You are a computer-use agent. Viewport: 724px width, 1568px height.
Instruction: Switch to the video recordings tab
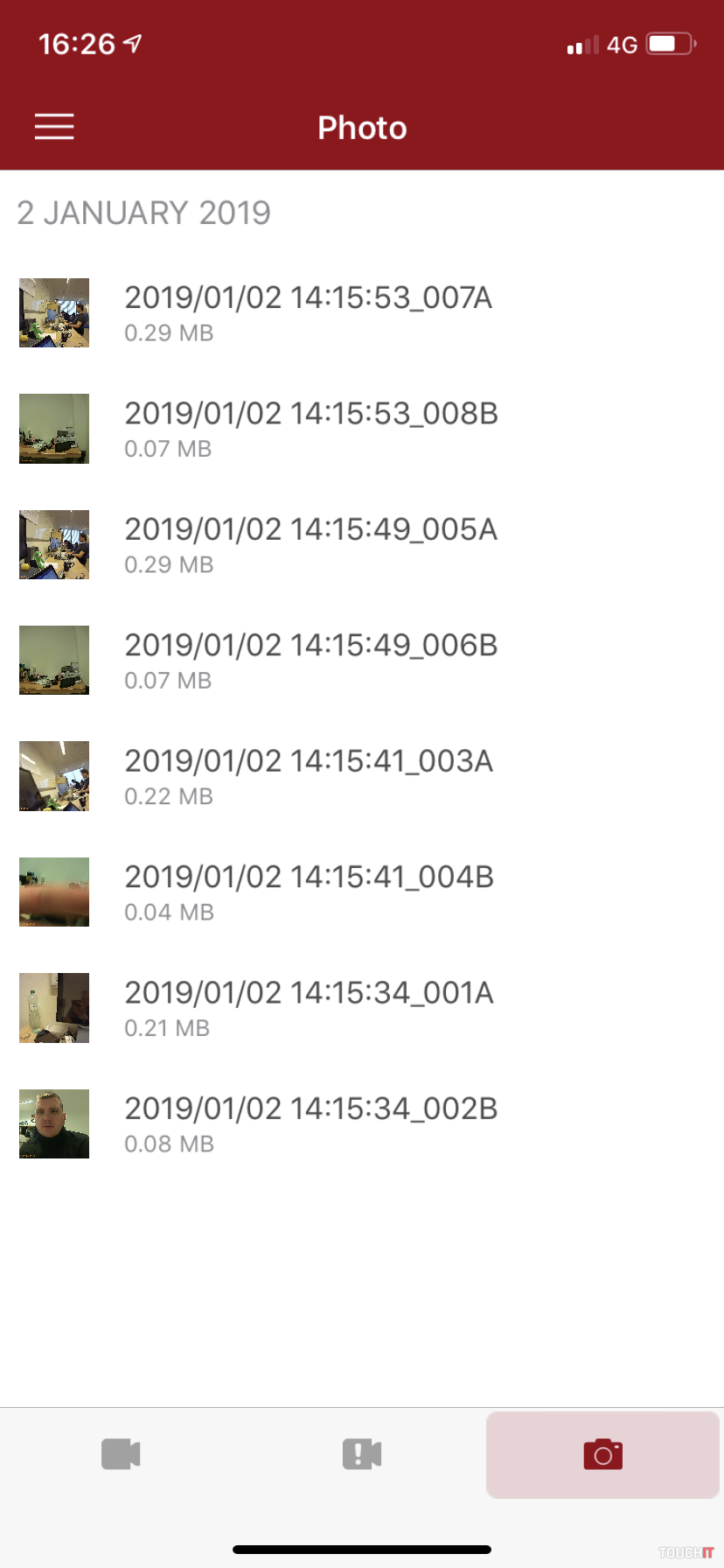pyautogui.click(x=121, y=1454)
